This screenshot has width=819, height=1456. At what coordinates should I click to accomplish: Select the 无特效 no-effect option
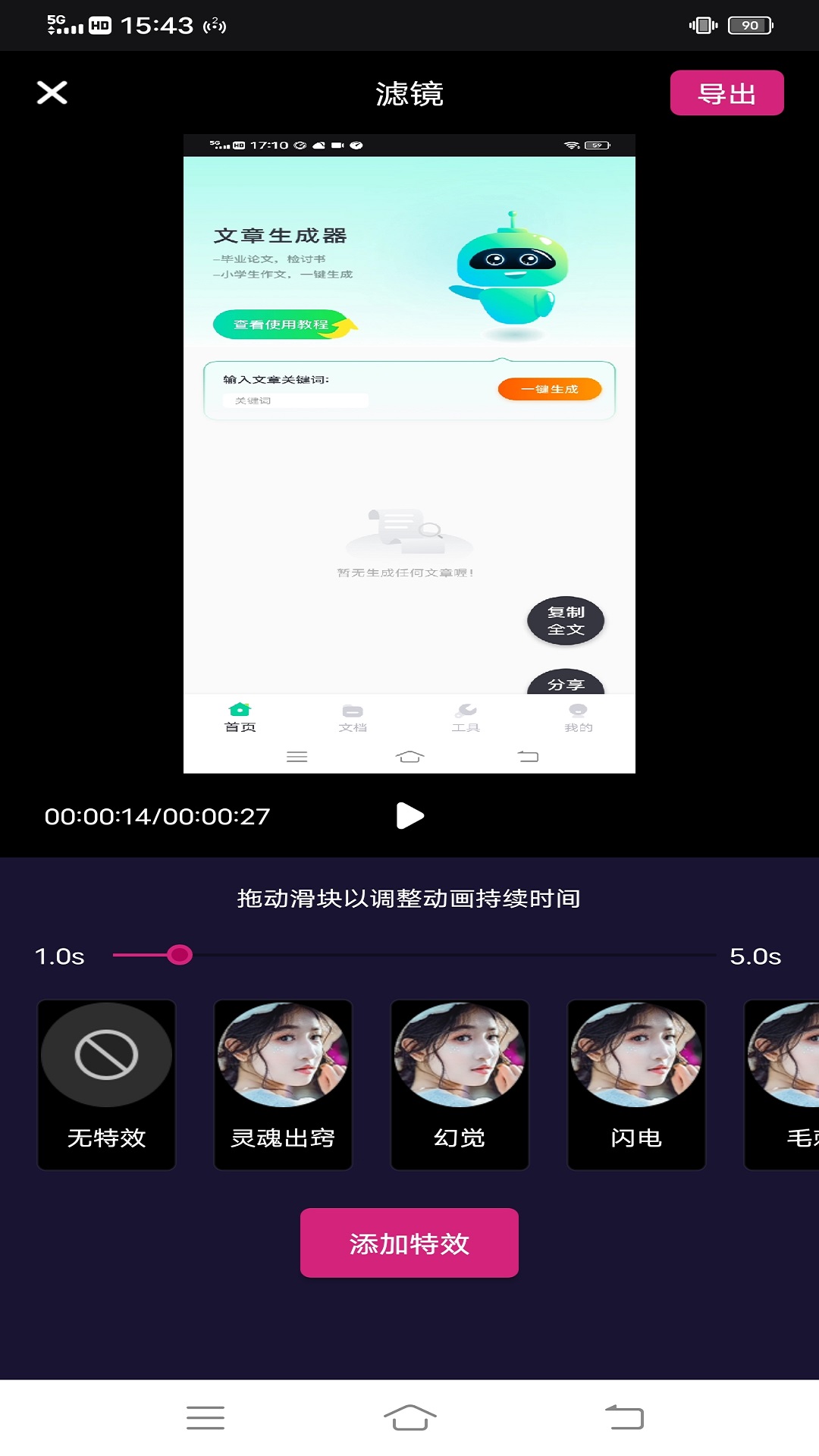pyautogui.click(x=106, y=1084)
